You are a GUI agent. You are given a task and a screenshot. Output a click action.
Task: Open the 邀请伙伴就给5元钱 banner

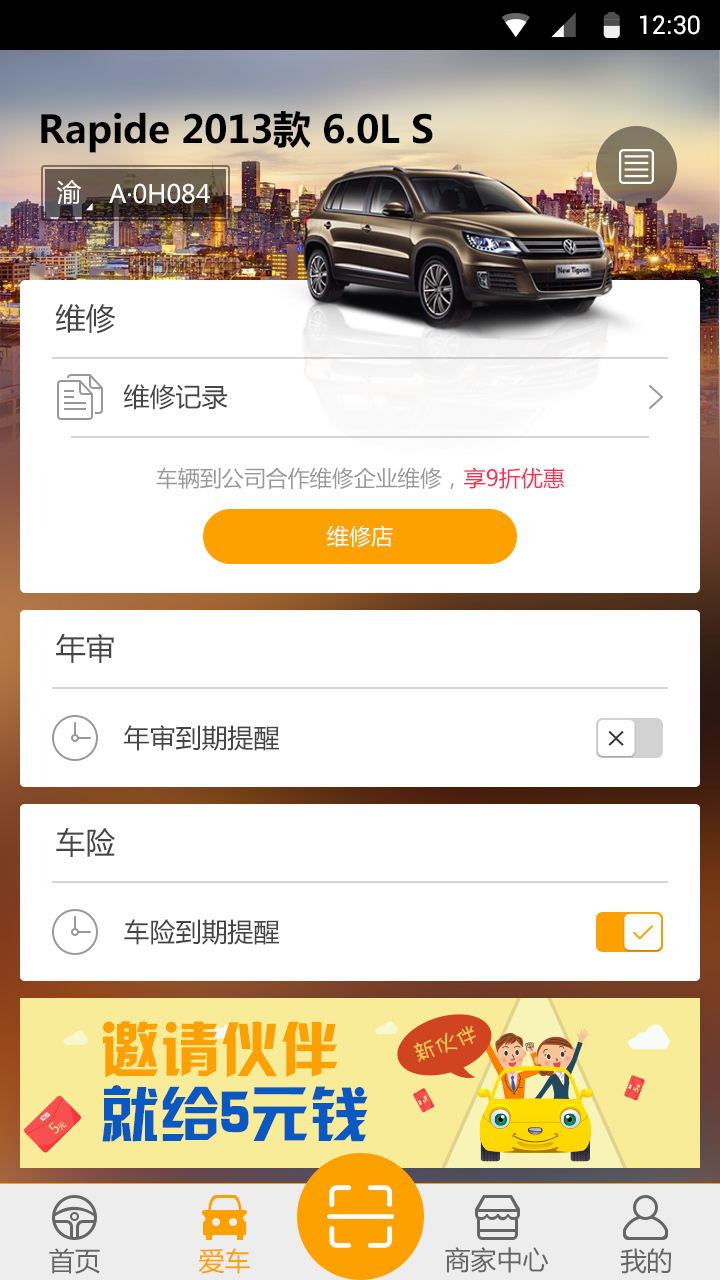pos(360,1083)
